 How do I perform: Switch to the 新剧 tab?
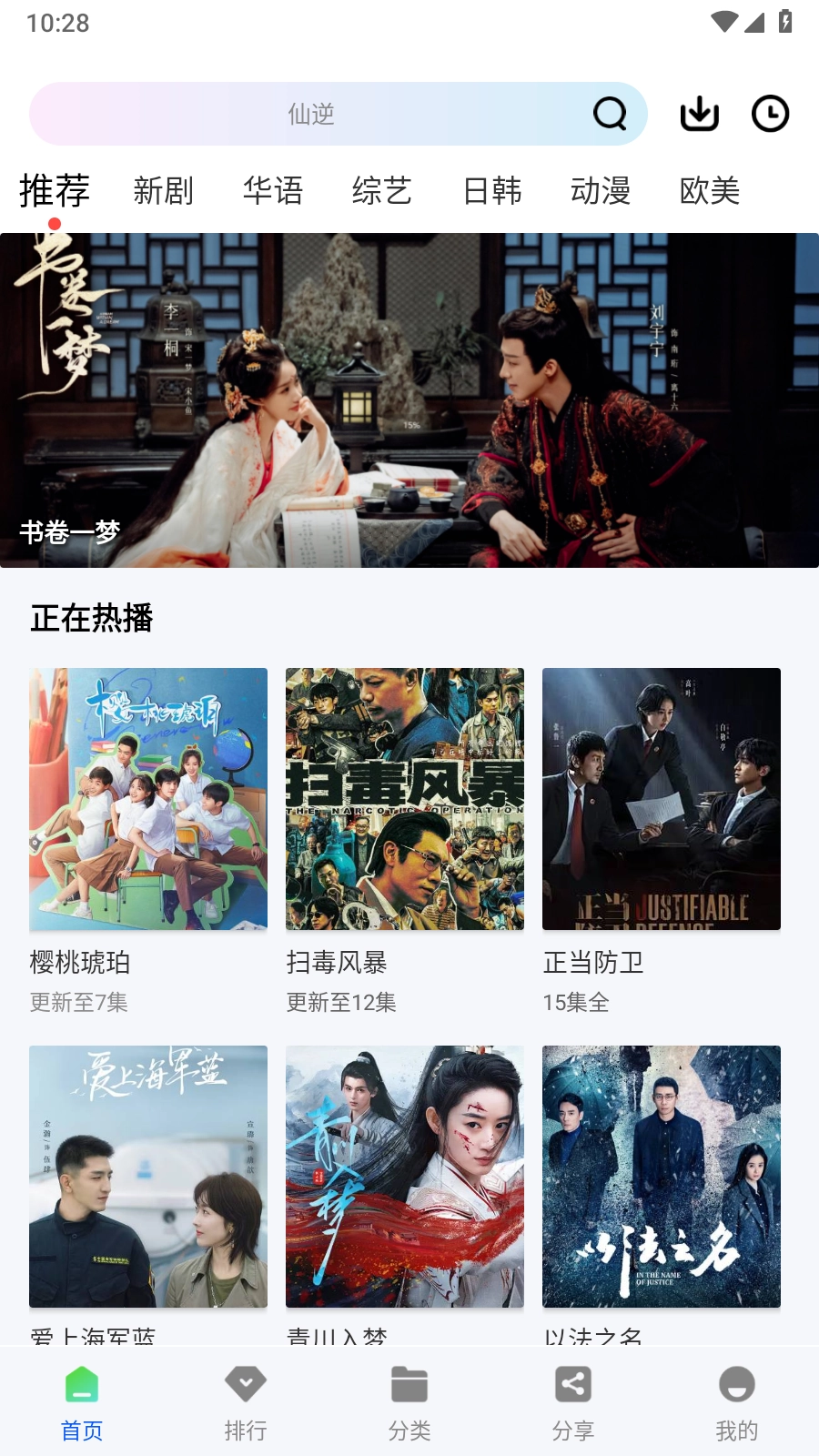(163, 191)
